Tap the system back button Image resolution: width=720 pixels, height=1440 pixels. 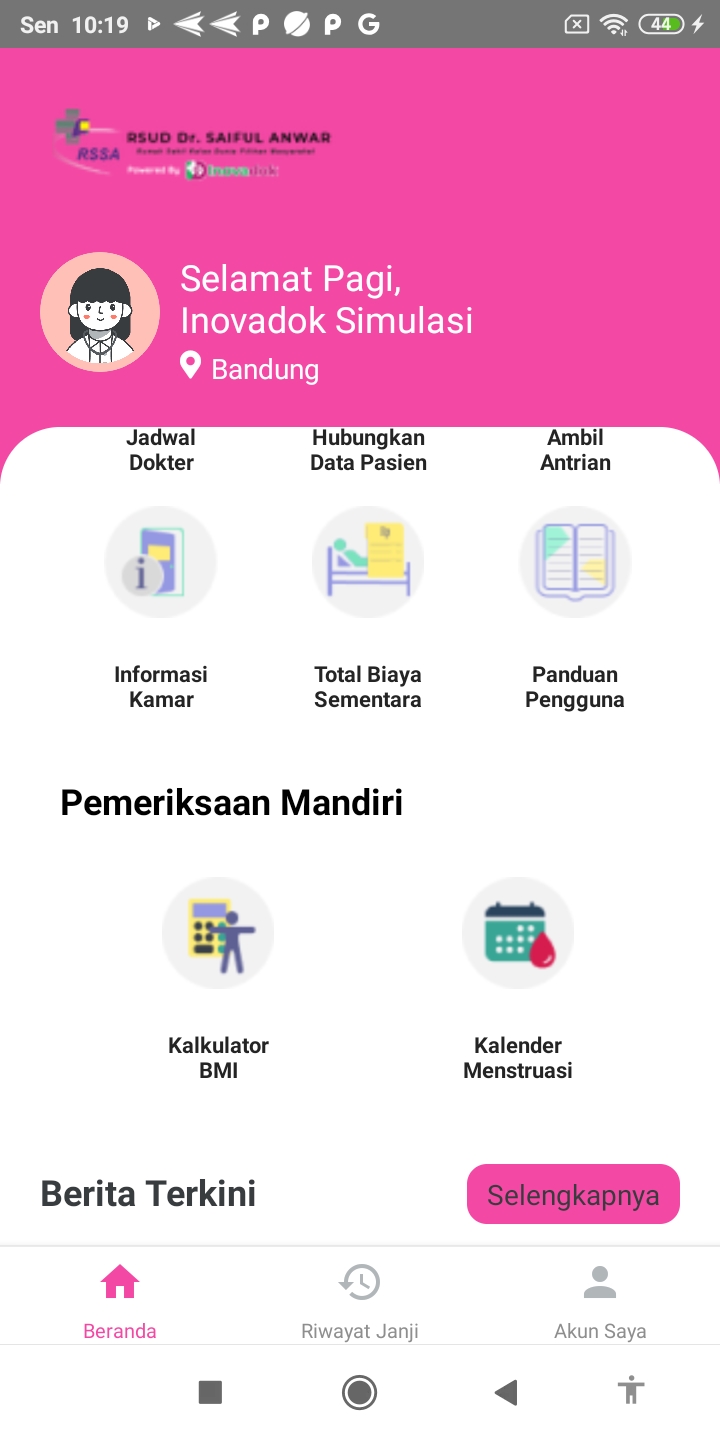point(507,1391)
